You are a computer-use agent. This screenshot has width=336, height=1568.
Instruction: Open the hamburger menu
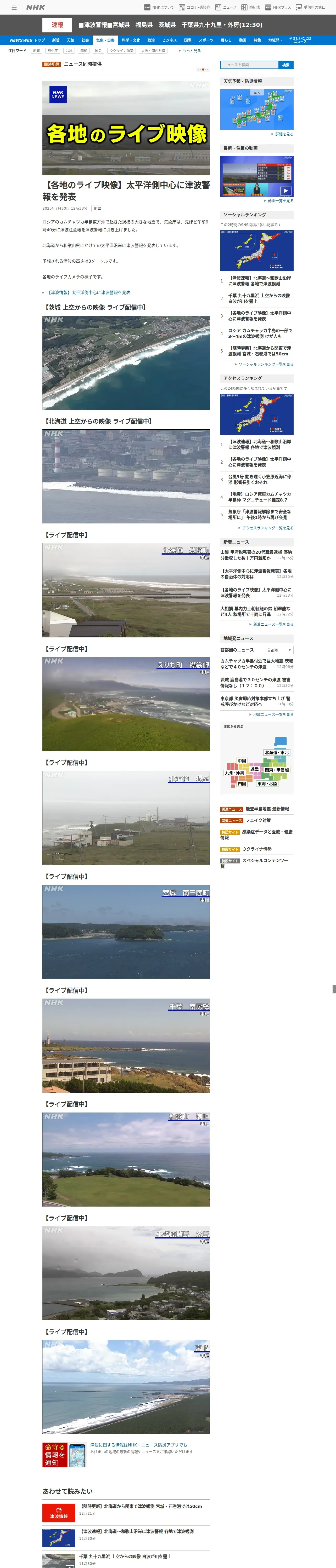13,7
